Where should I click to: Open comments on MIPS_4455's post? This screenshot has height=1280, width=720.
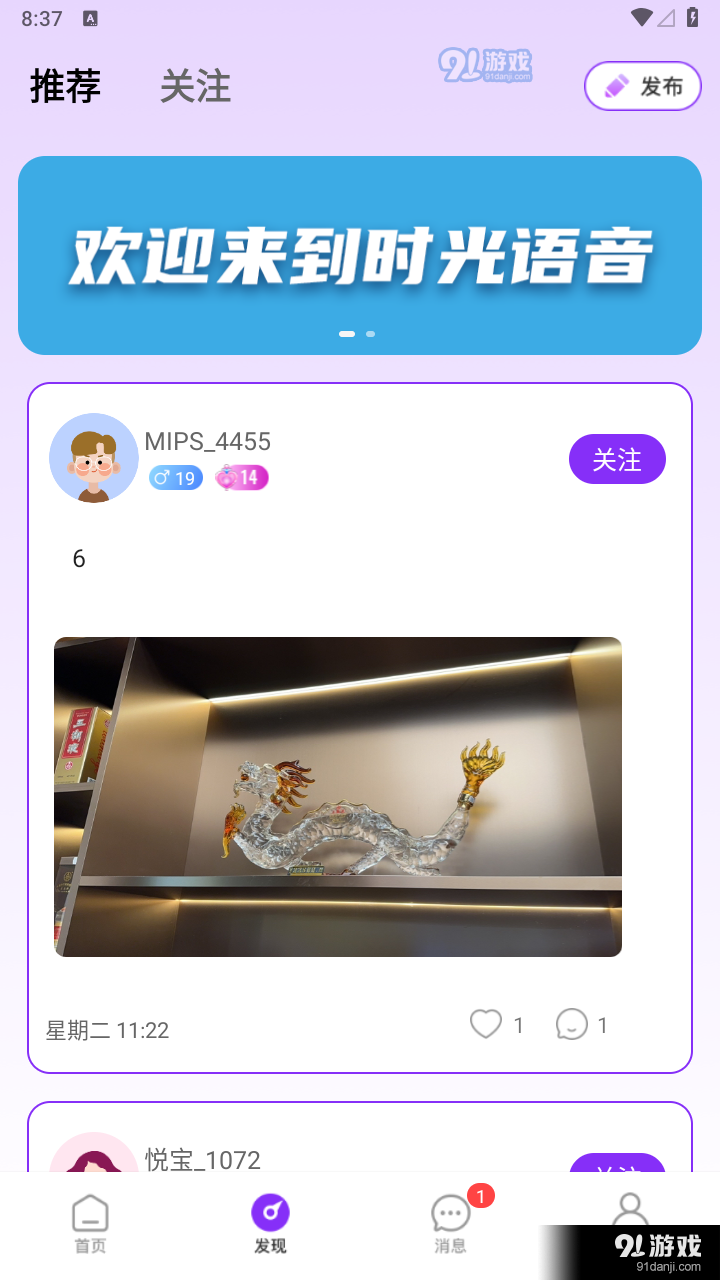pyautogui.click(x=572, y=1024)
